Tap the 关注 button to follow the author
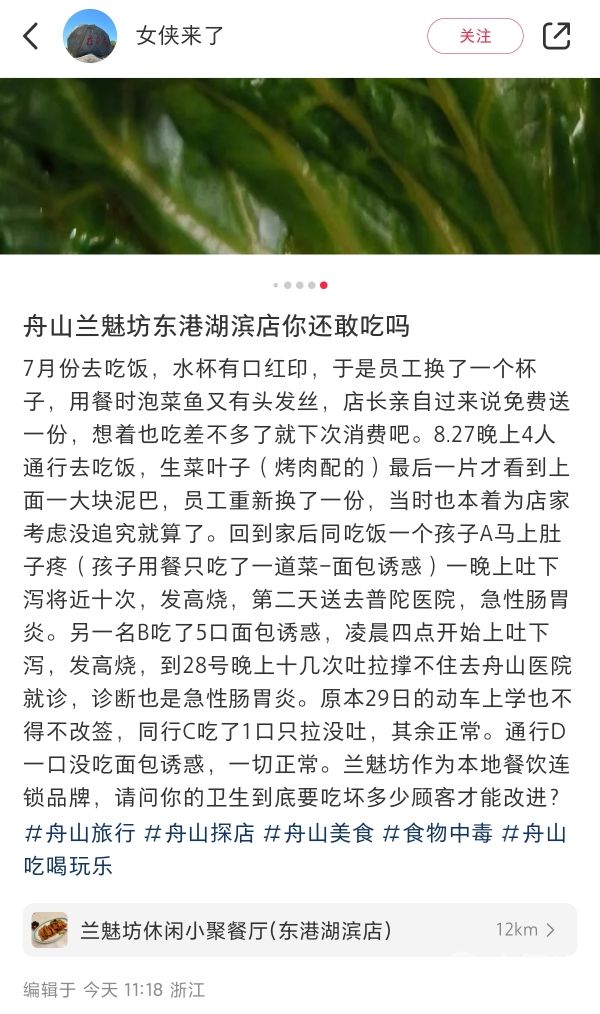Viewport: 600px width, 1014px height. (x=475, y=36)
